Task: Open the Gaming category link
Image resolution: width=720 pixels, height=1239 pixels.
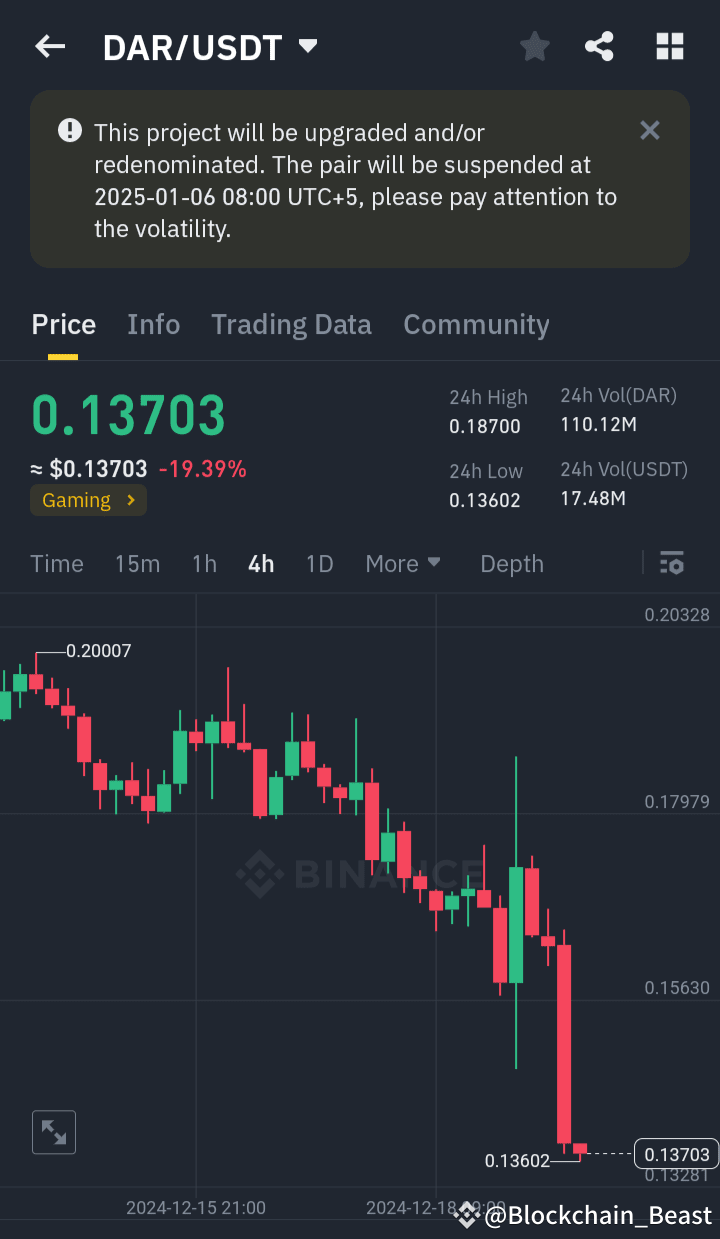Action: [88, 499]
